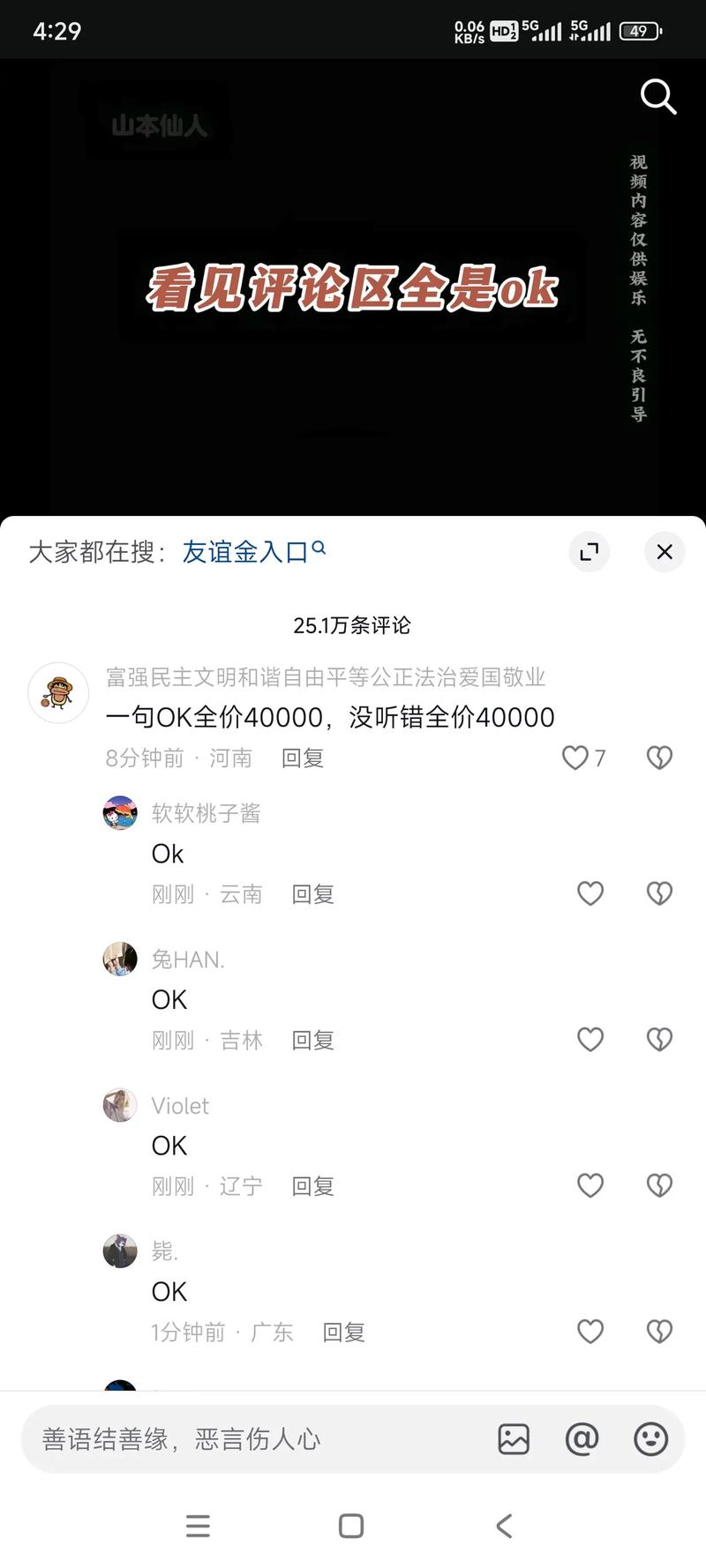
Task: Reply to the 全价40000 comment
Action: pyautogui.click(x=303, y=758)
